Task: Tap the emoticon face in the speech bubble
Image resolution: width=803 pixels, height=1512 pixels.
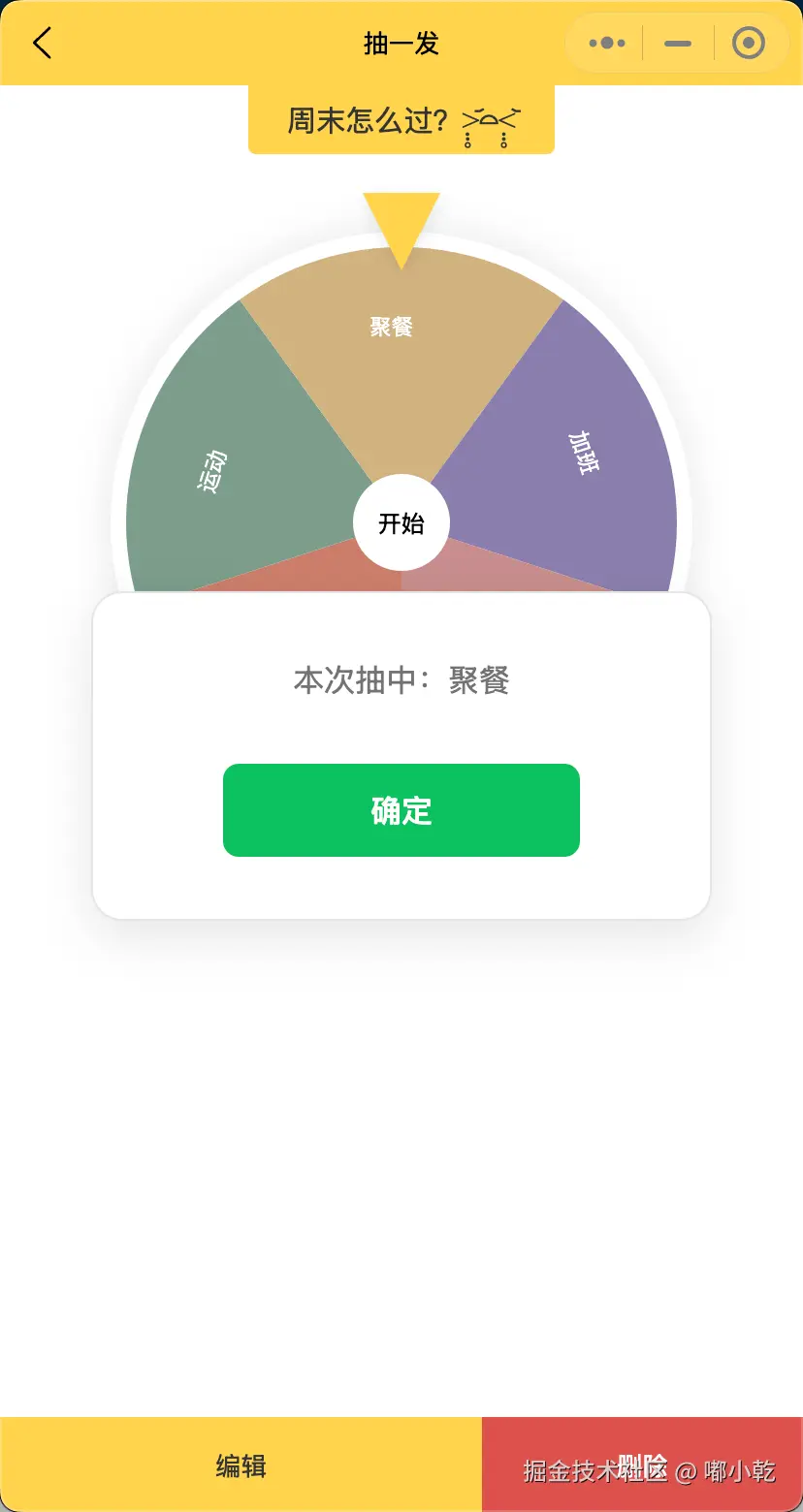Action: (x=490, y=121)
